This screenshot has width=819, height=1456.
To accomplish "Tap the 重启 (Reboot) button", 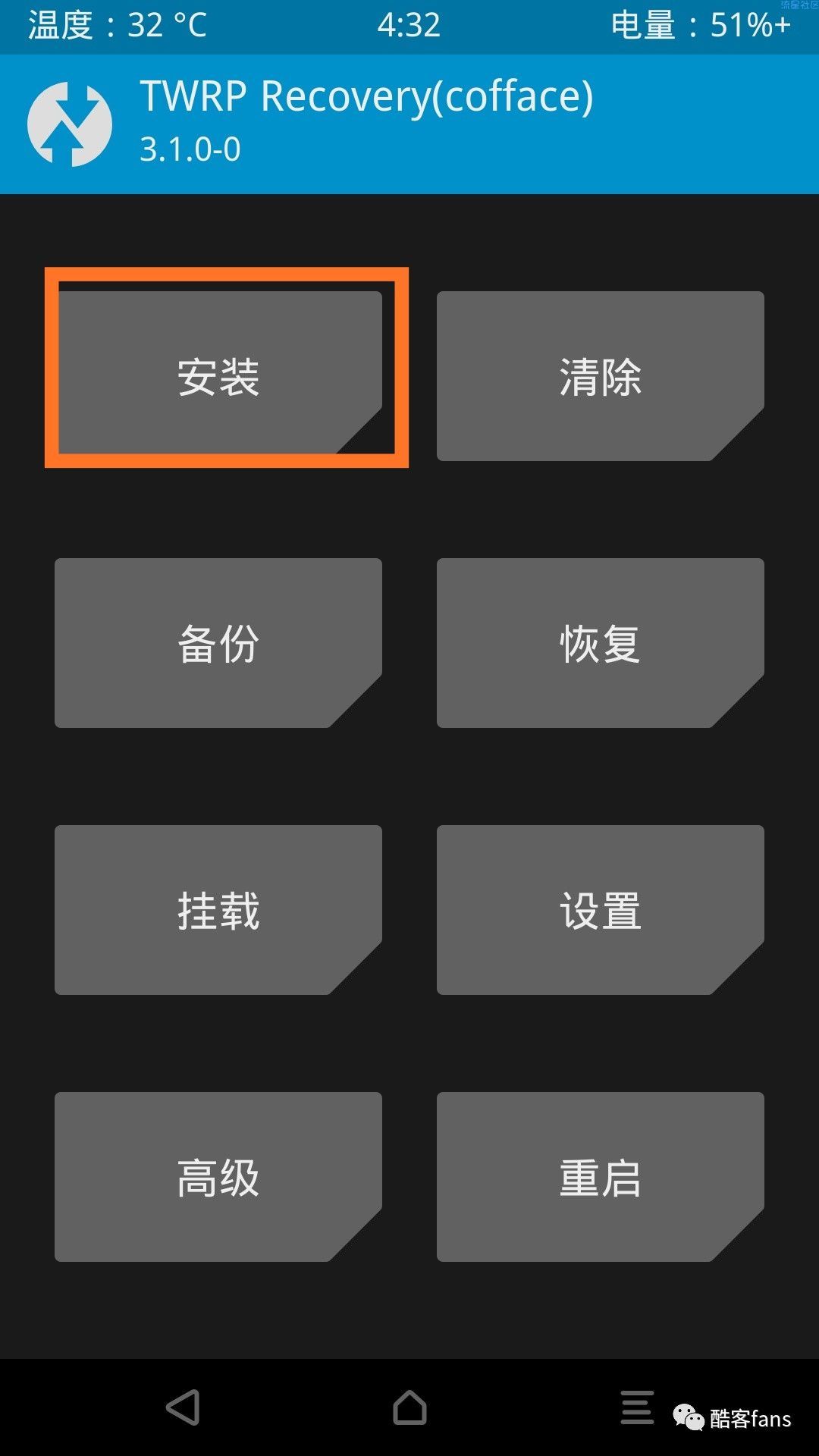I will (600, 1176).
